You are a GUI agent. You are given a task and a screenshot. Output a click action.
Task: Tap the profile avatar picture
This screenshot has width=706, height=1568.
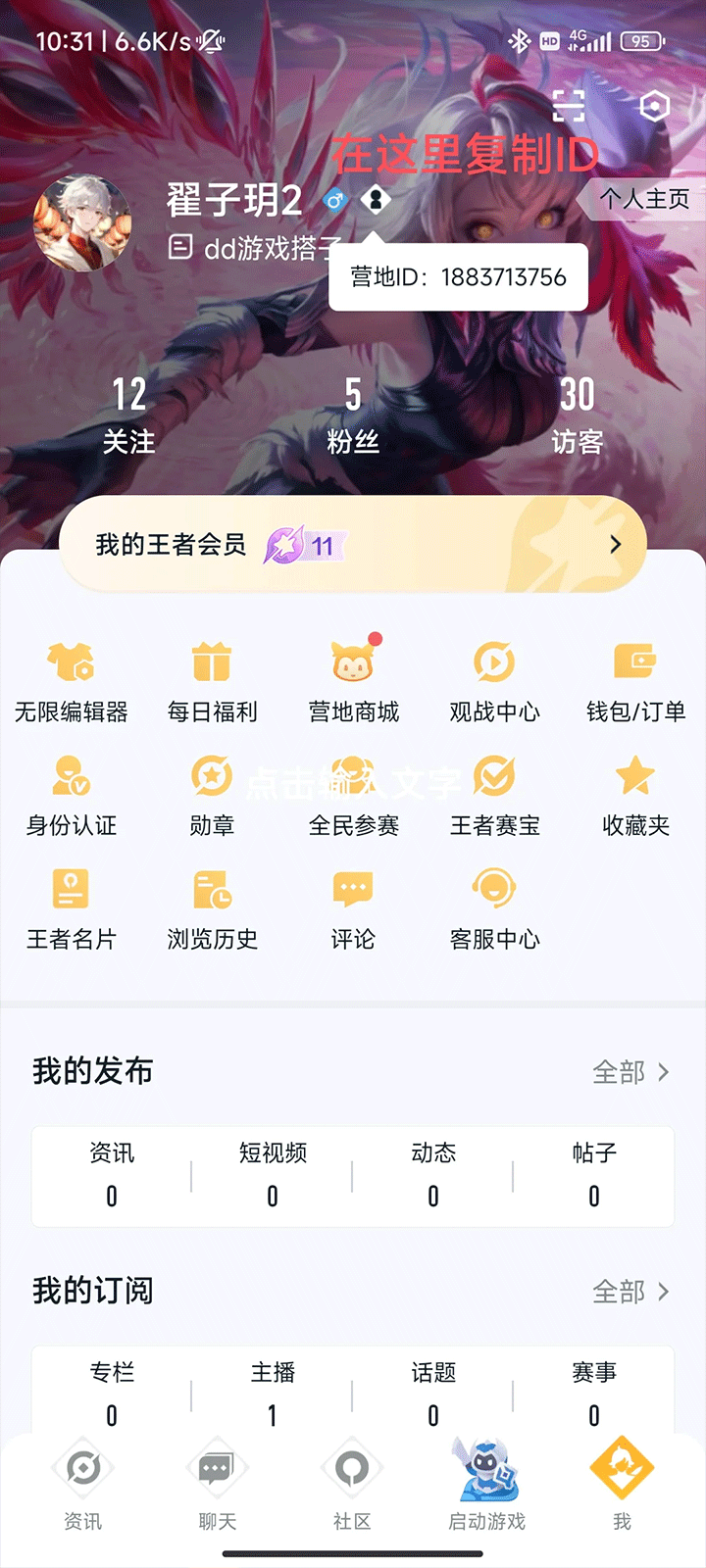click(x=82, y=223)
